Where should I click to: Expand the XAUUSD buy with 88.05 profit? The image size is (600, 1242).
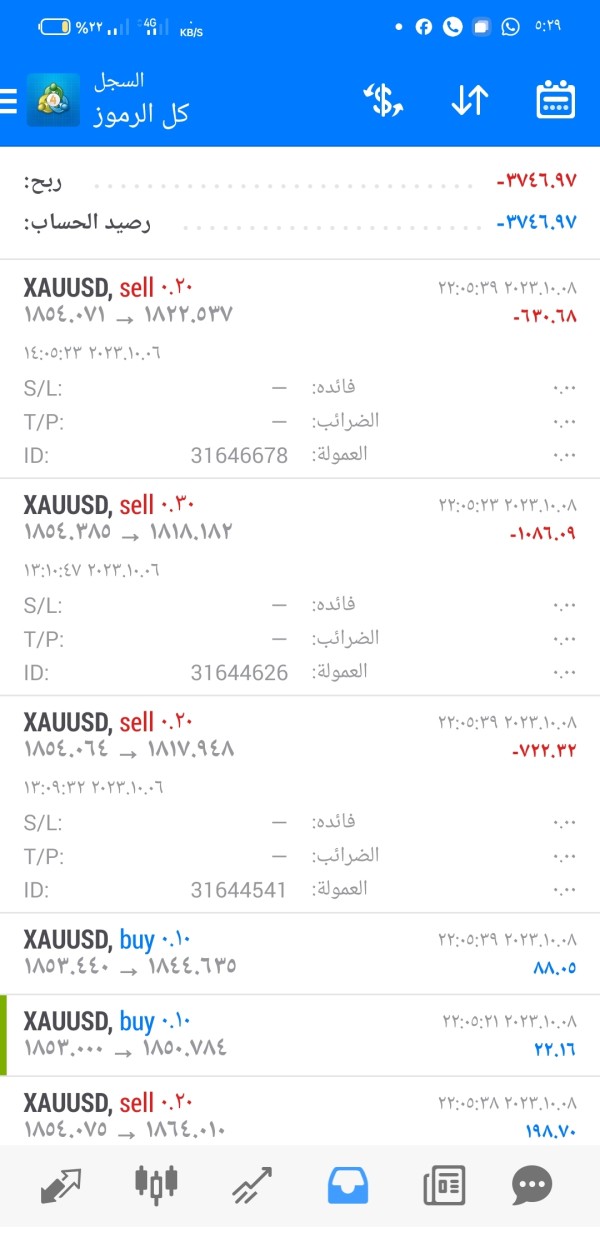pos(300,953)
